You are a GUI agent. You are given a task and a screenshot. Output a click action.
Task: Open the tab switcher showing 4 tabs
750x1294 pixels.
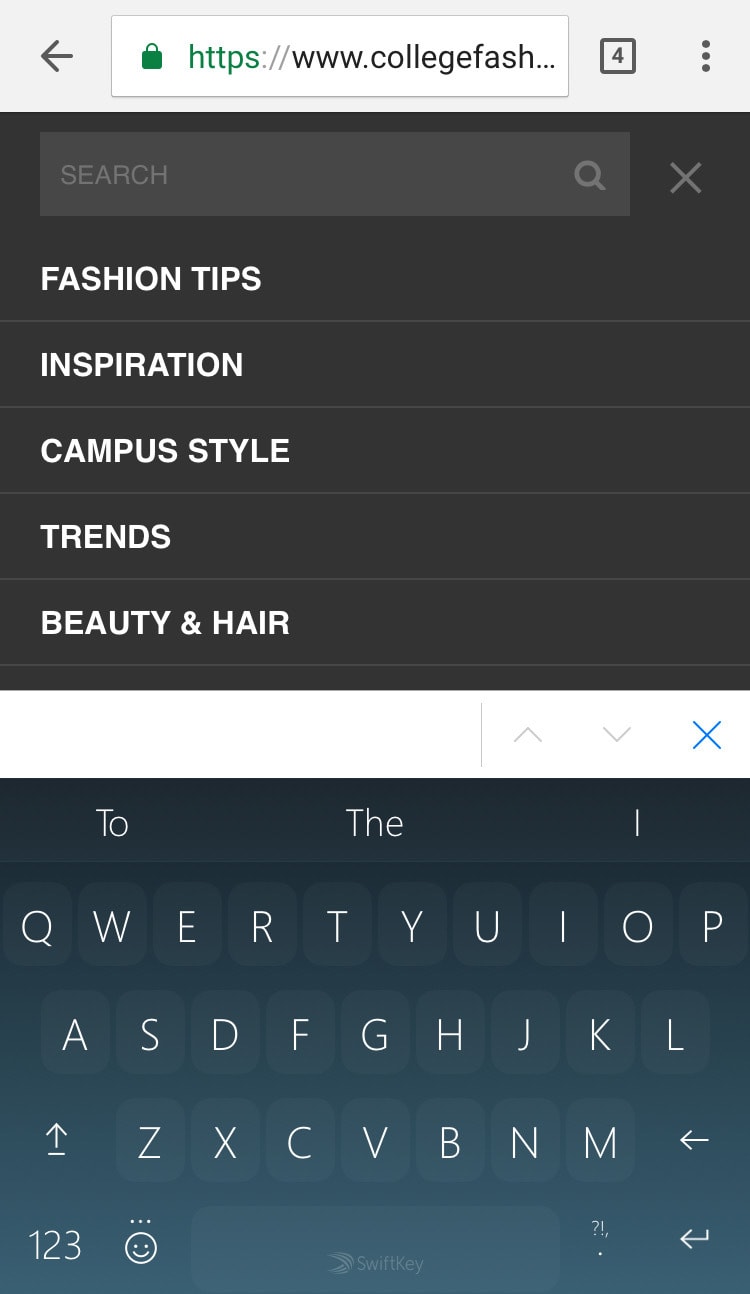[617, 57]
